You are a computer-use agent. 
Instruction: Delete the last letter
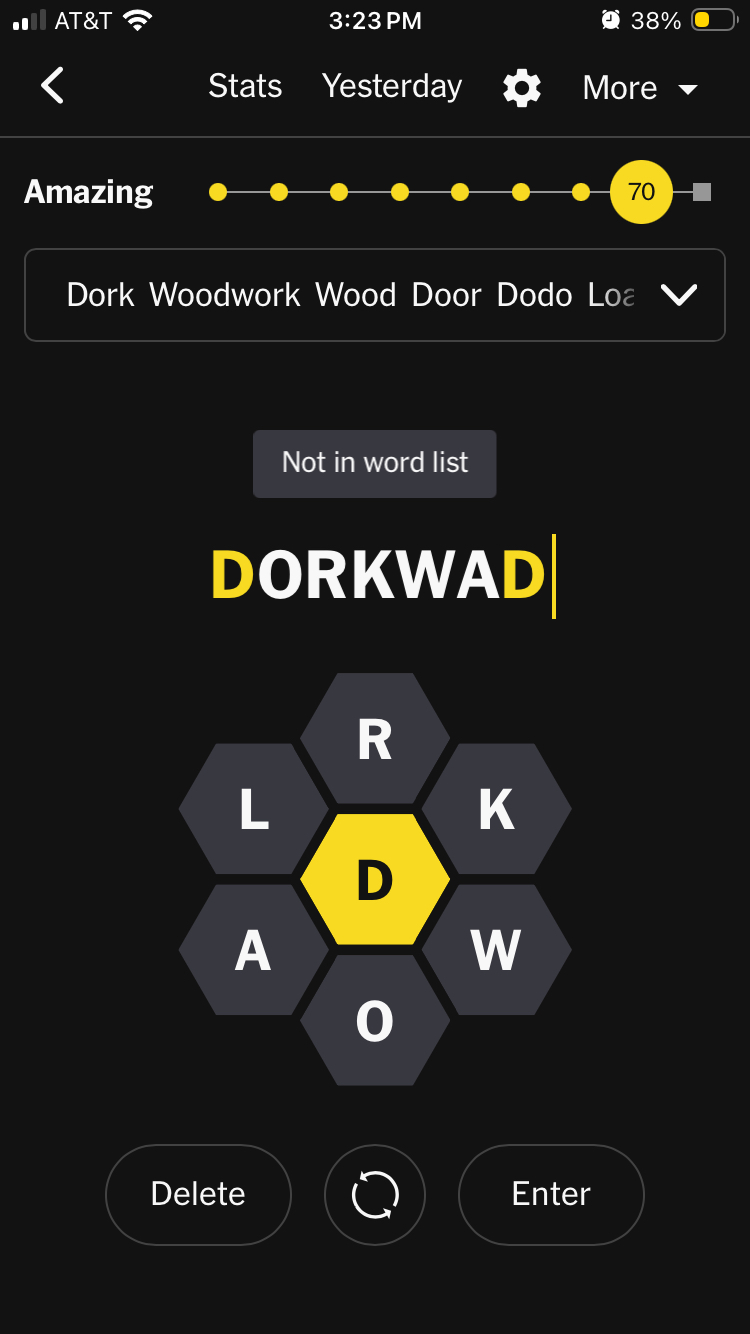coord(198,1194)
